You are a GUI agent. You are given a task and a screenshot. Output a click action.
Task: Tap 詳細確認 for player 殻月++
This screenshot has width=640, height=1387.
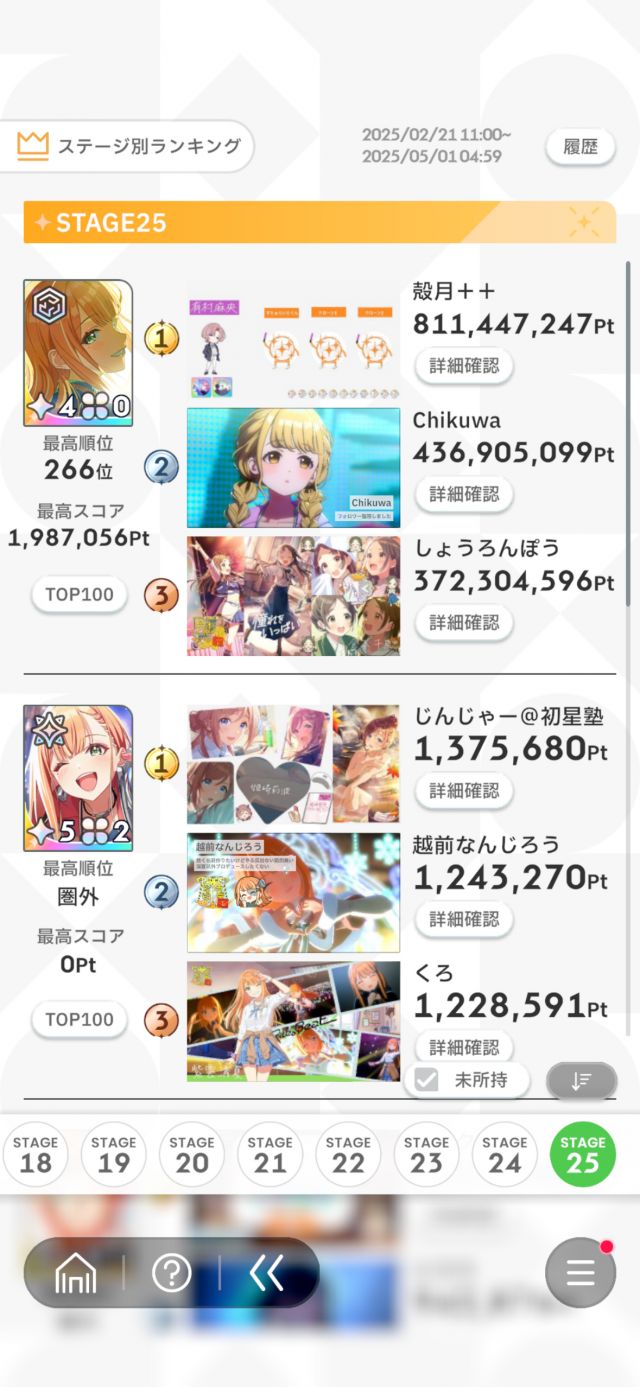pos(464,366)
